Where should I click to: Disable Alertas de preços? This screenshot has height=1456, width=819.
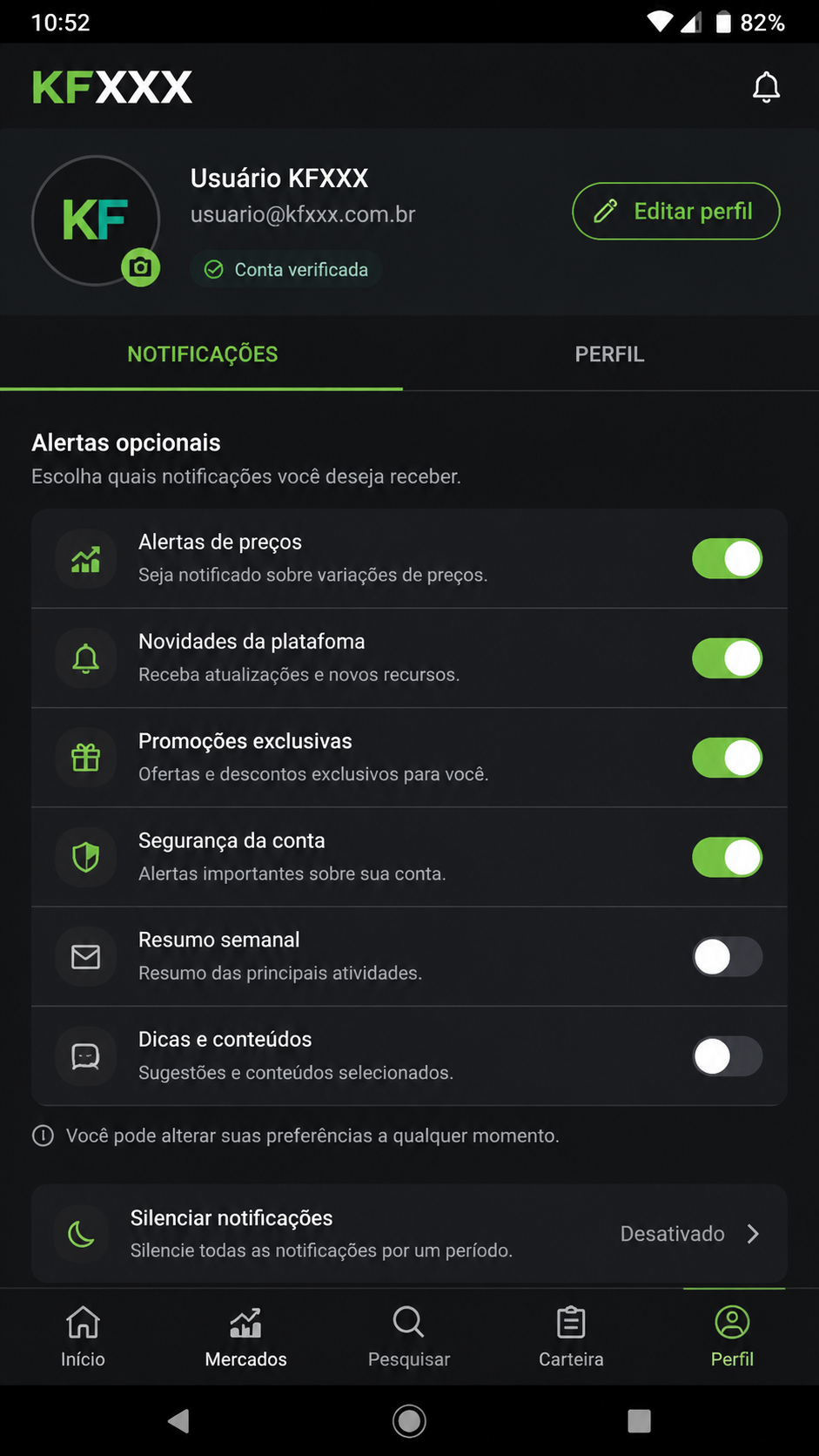coord(727,558)
